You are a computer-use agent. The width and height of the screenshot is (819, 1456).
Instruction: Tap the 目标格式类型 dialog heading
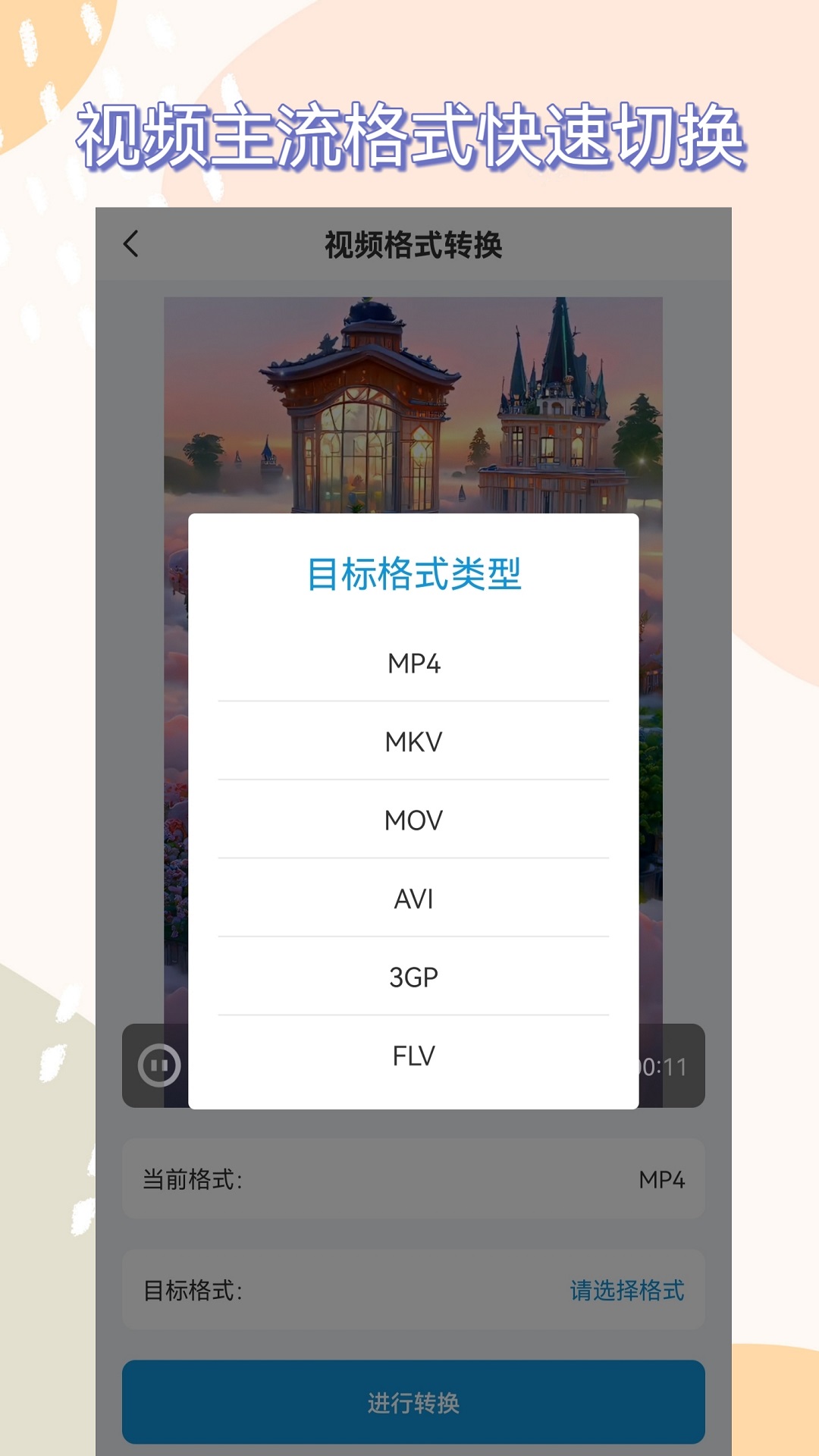tap(413, 575)
